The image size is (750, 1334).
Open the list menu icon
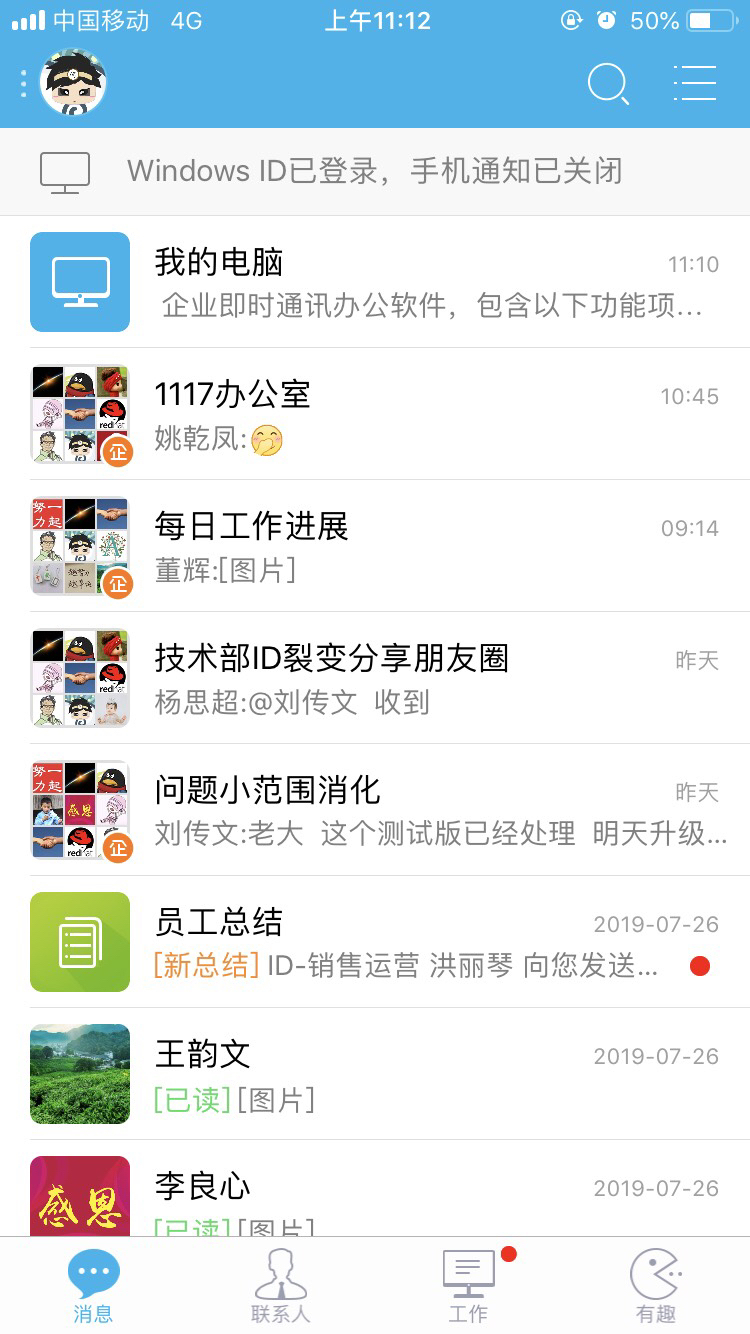coord(694,84)
